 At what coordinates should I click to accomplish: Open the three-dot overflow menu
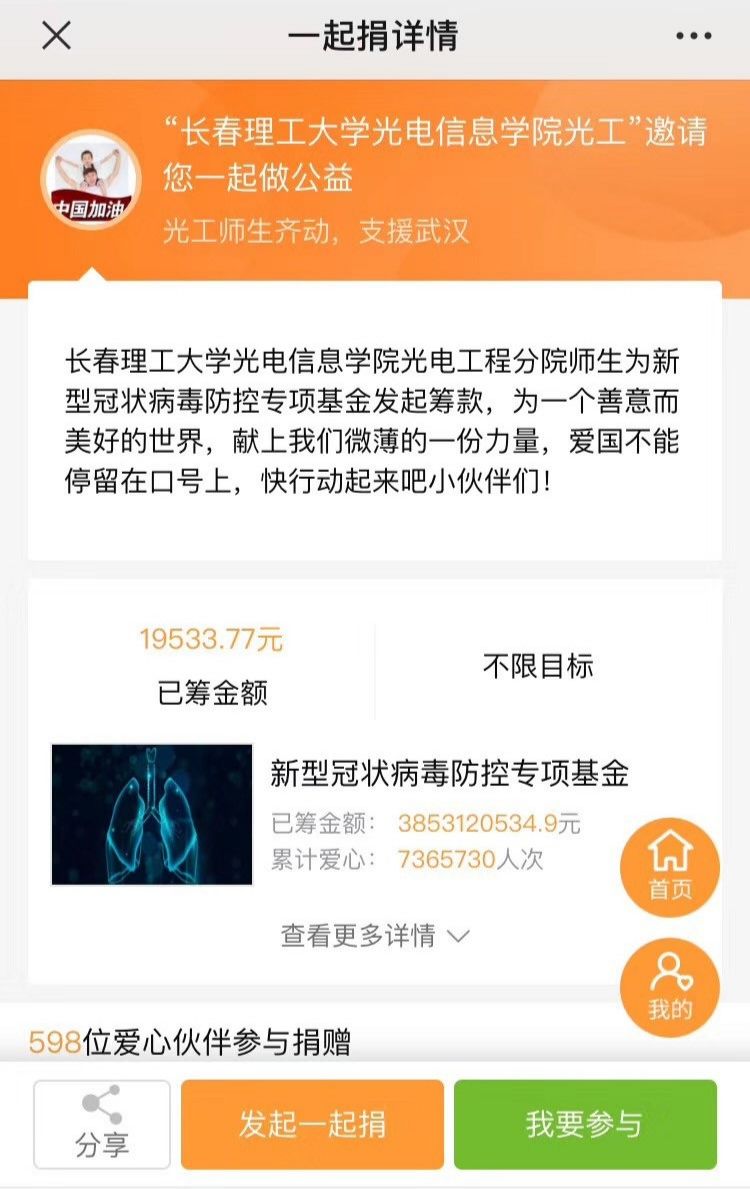(693, 36)
